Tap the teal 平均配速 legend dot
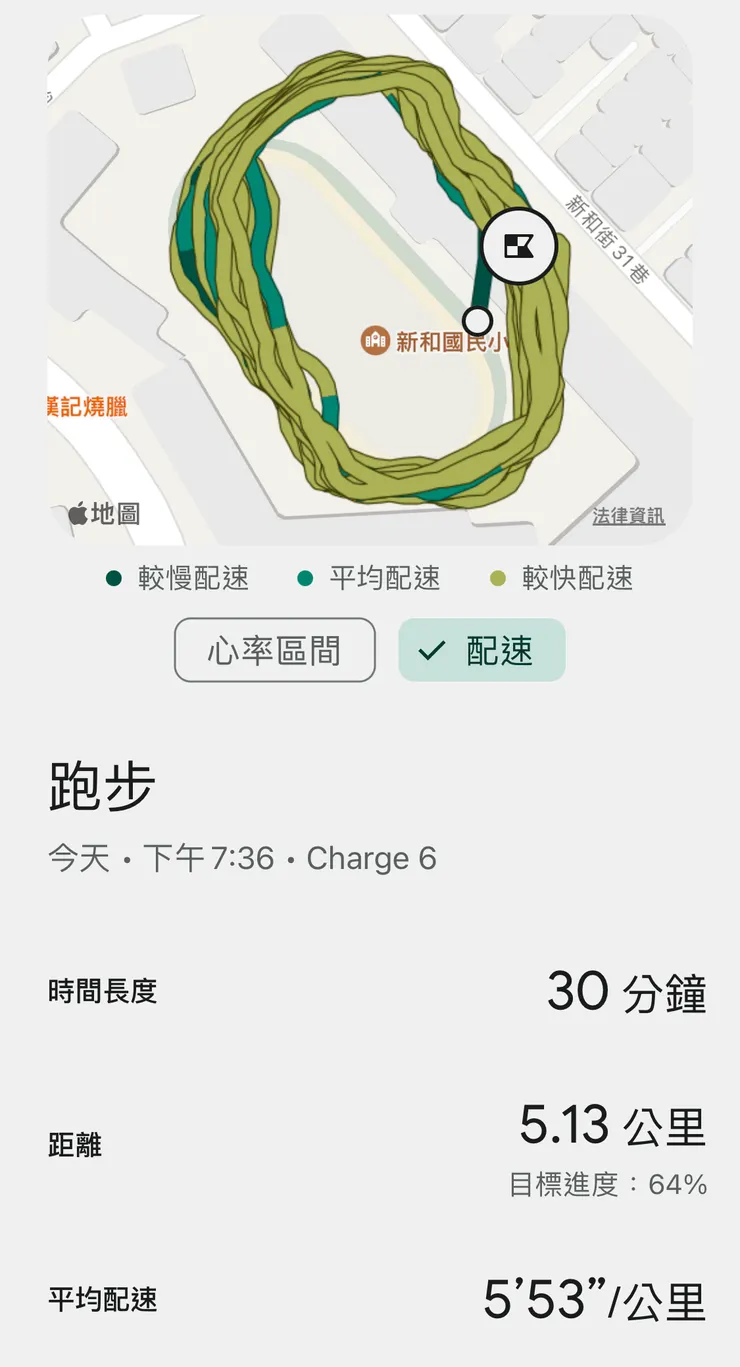The width and height of the screenshot is (740, 1367). click(307, 579)
